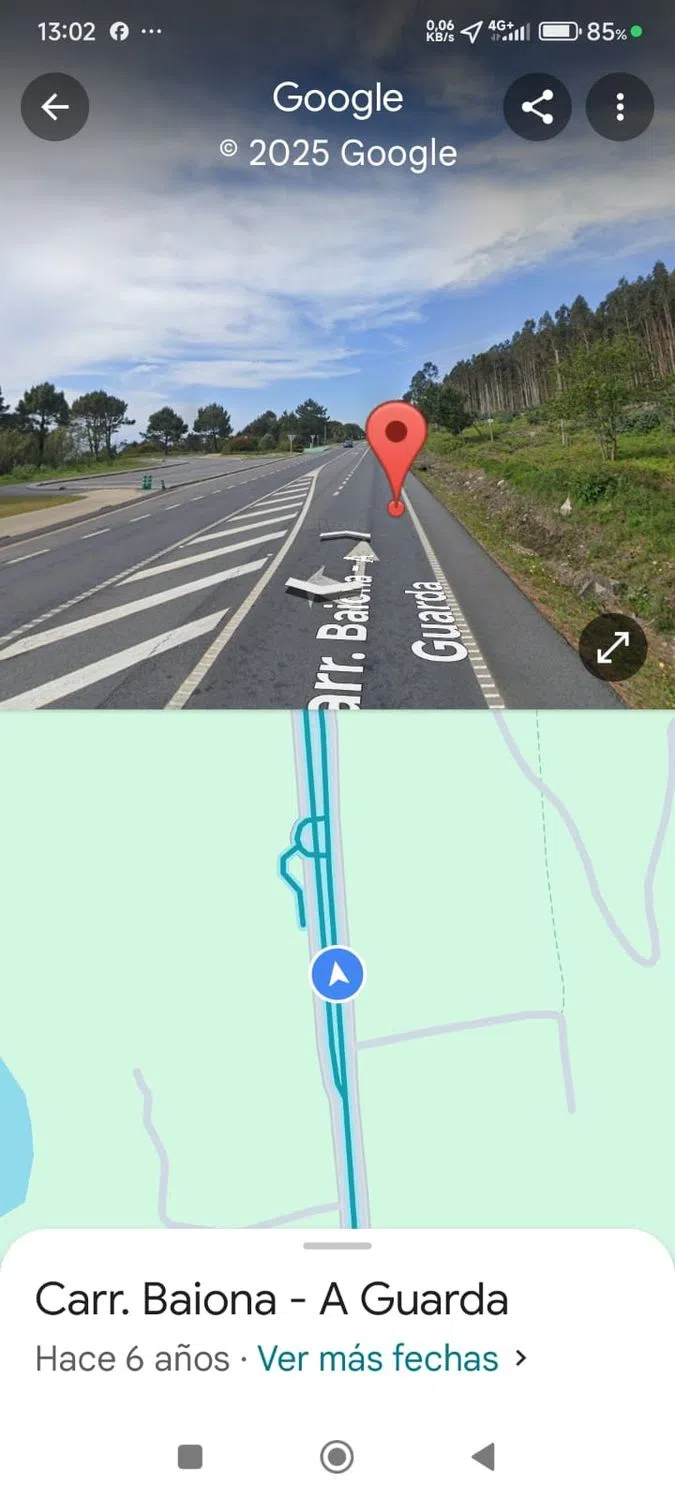
Task: Expand Street View to full screen
Action: click(x=612, y=648)
